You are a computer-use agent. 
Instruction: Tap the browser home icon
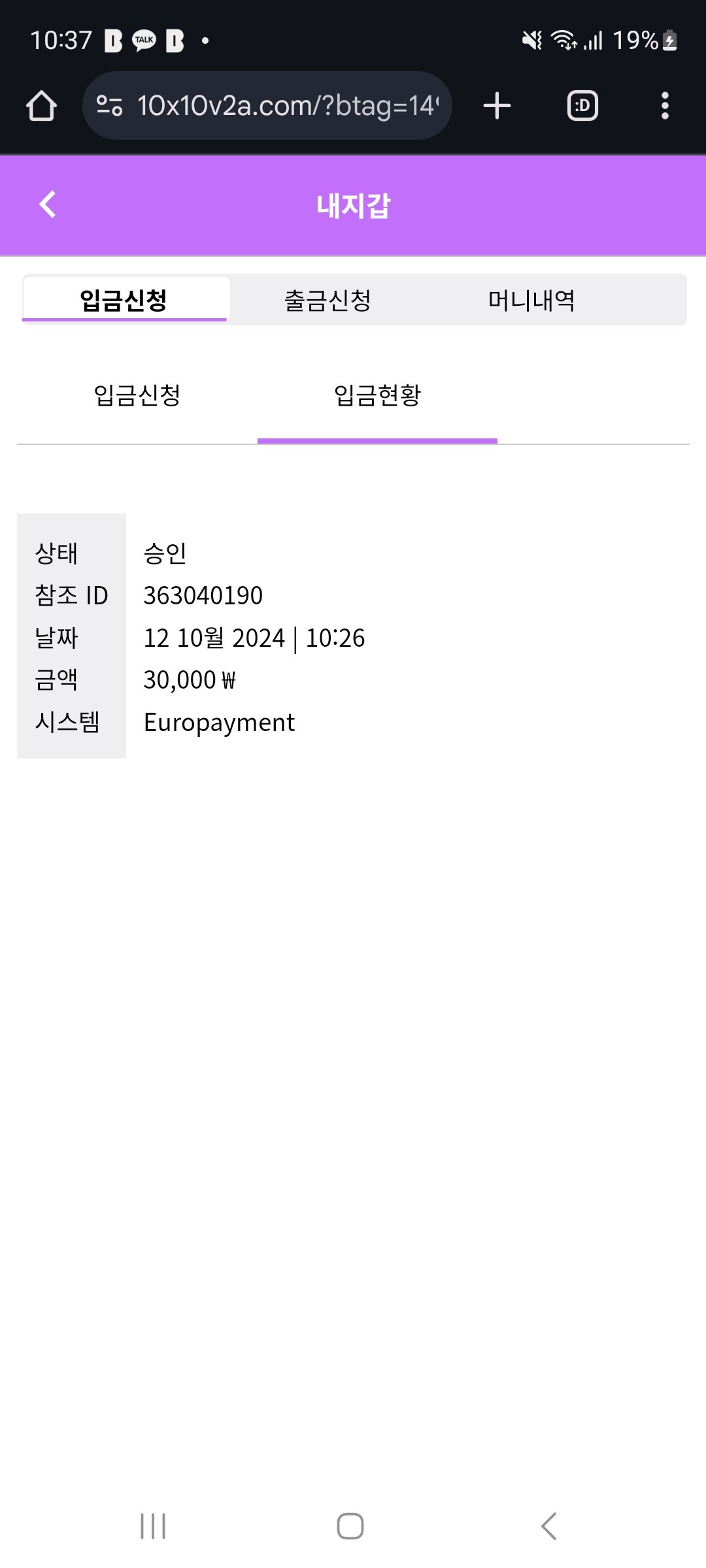pyautogui.click(x=41, y=106)
